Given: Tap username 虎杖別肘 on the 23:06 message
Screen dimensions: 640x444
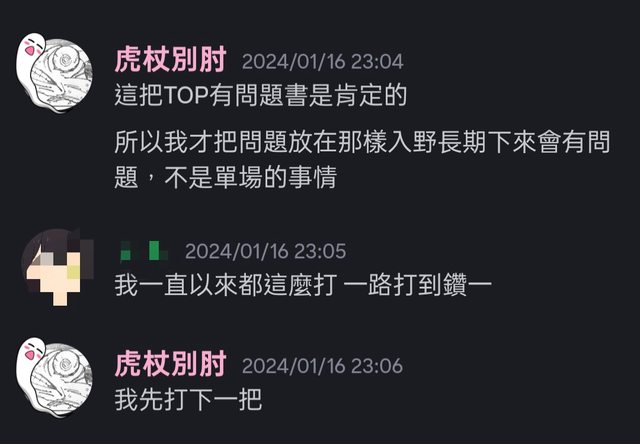Looking at the screenshot, I should click(x=171, y=365).
